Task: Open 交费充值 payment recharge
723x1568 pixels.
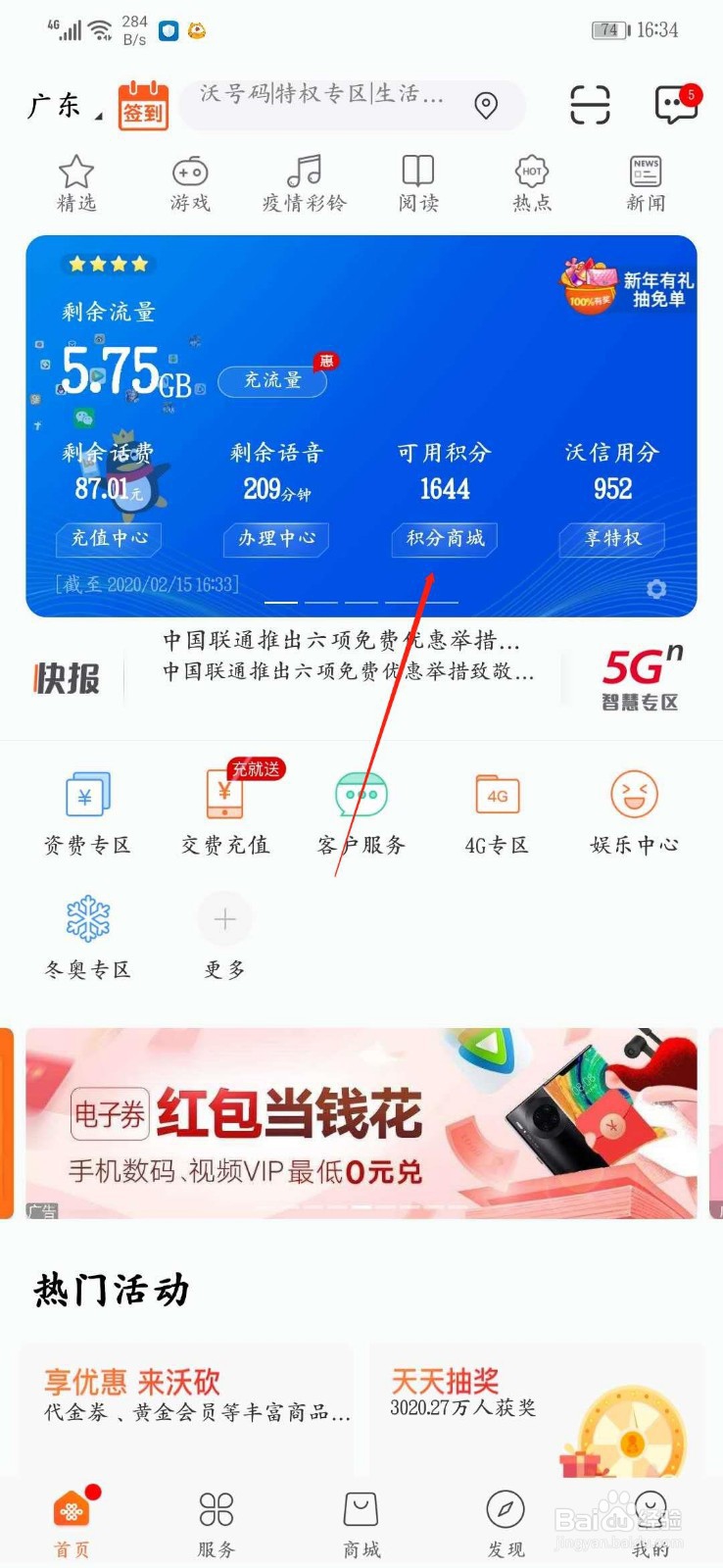Action: pyautogui.click(x=223, y=808)
